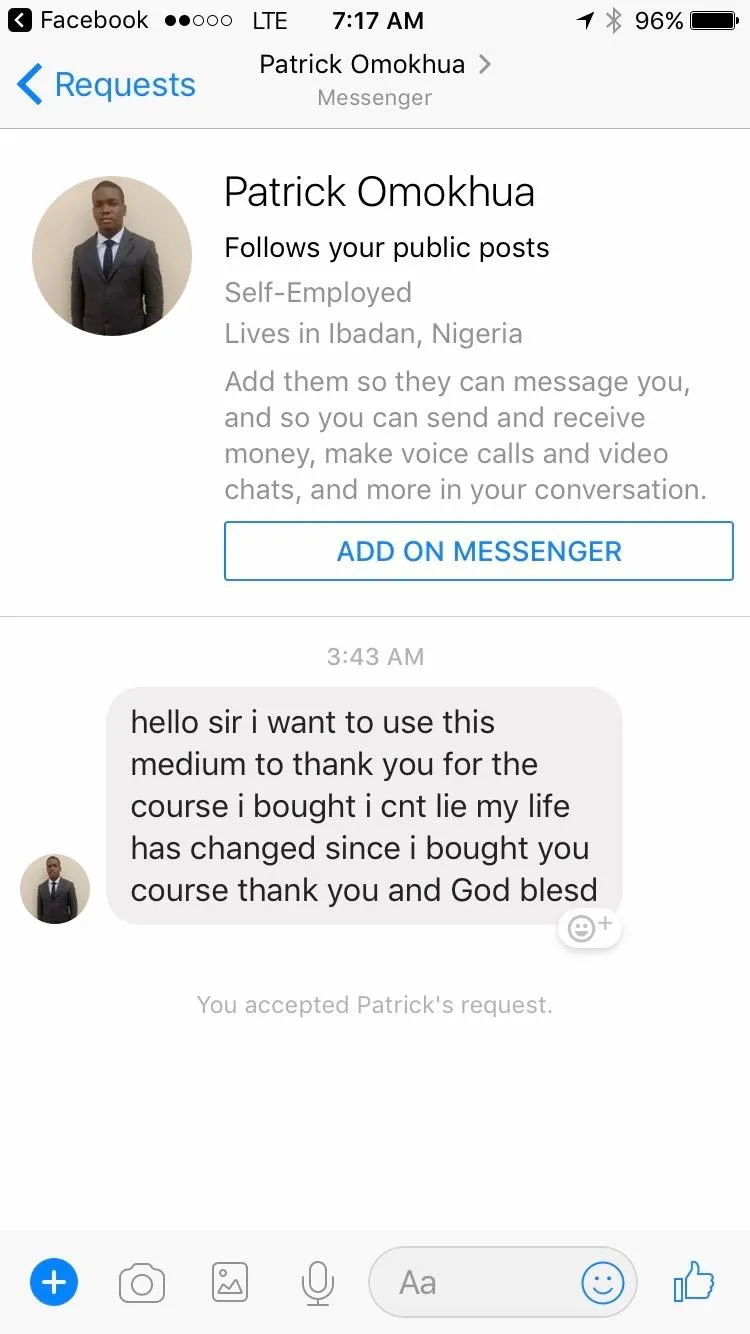Send a thumbs-up like
This screenshot has height=1334, width=750.
[694, 1280]
